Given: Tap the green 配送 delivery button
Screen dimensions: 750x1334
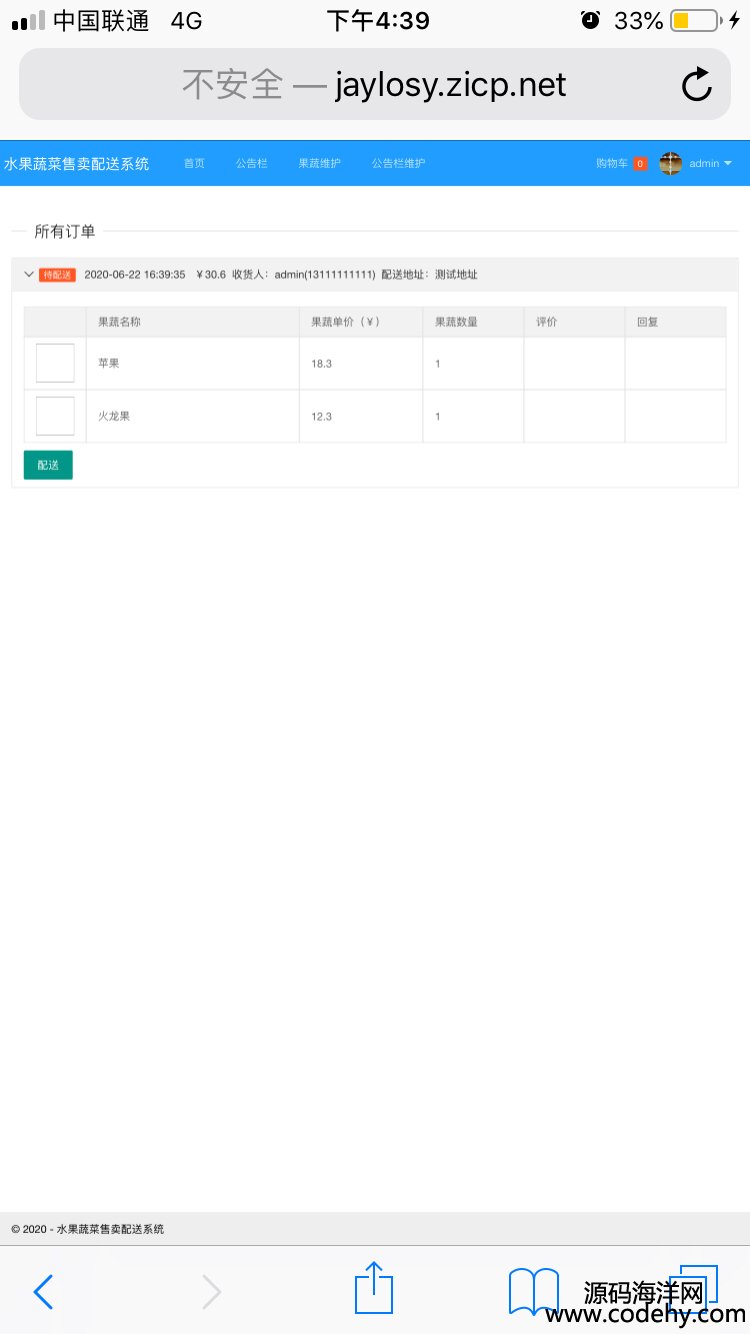Looking at the screenshot, I should pos(48,465).
